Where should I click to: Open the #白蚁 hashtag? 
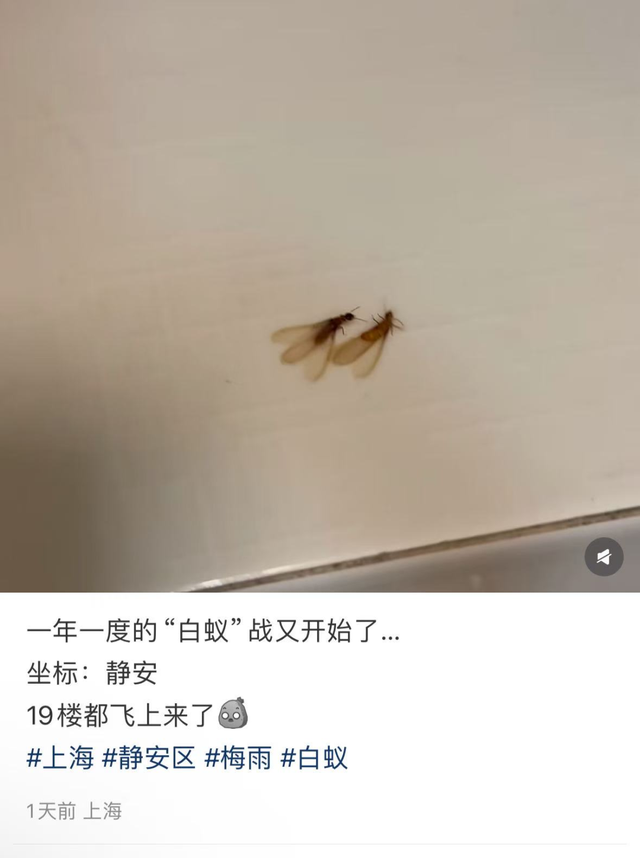[x=313, y=757]
